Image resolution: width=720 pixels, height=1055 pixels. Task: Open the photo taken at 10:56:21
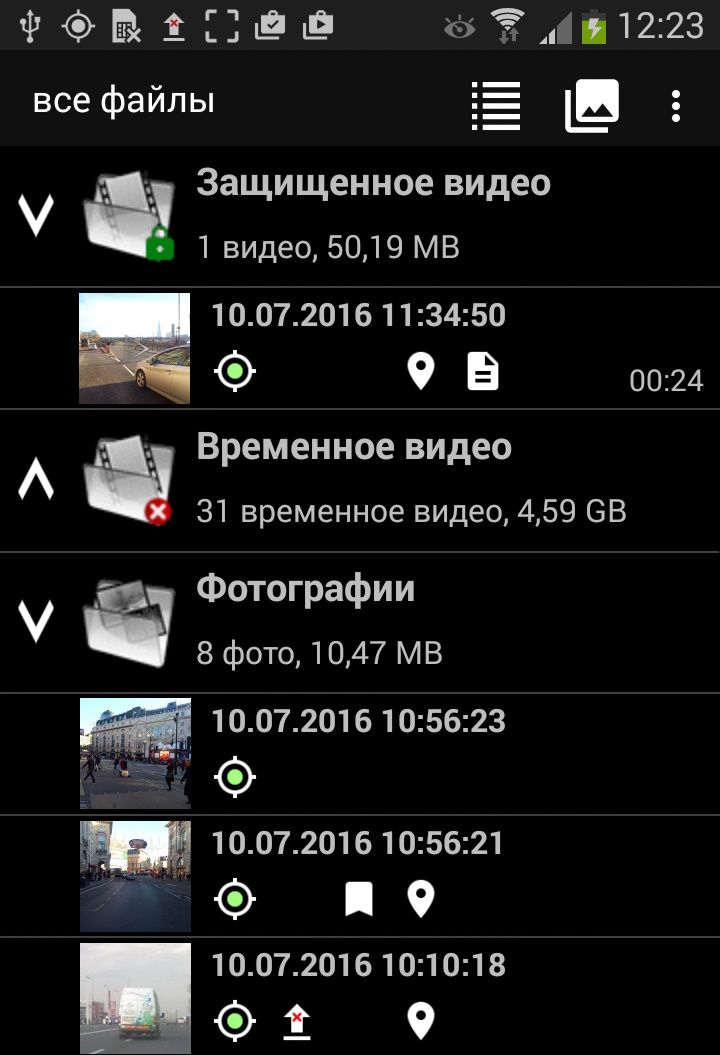(135, 876)
